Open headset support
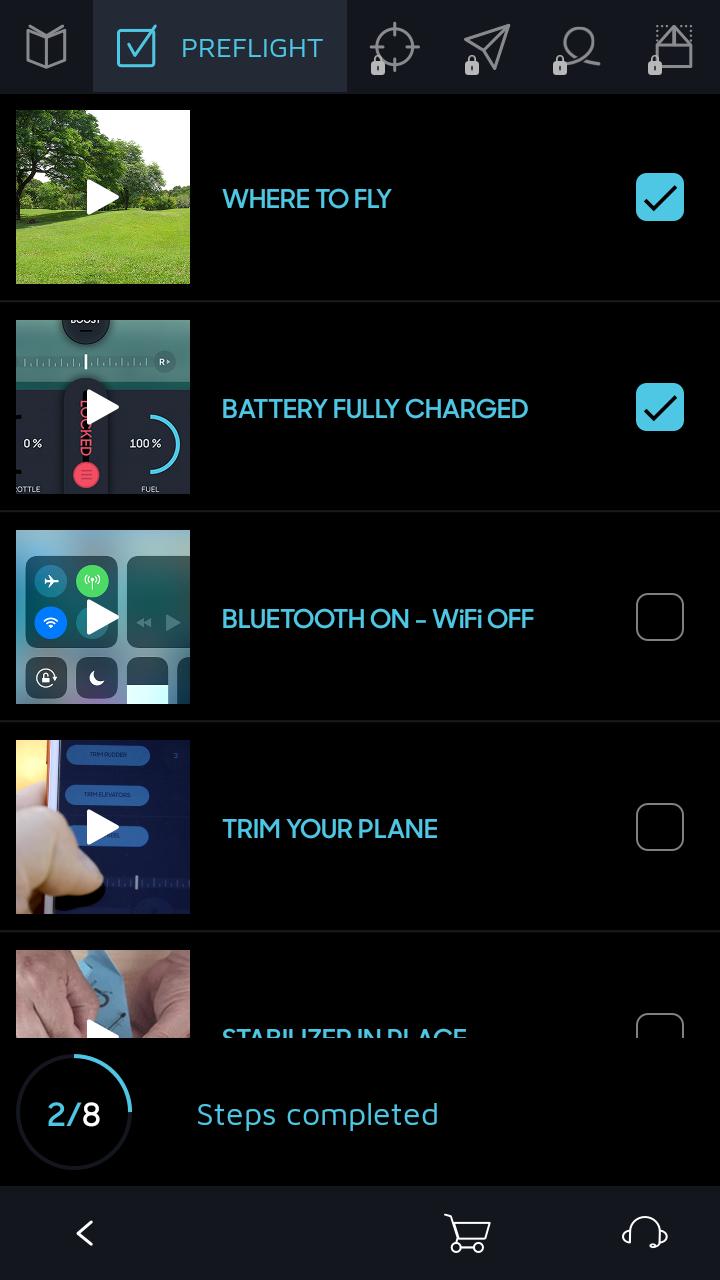The image size is (720, 1280). click(645, 1233)
